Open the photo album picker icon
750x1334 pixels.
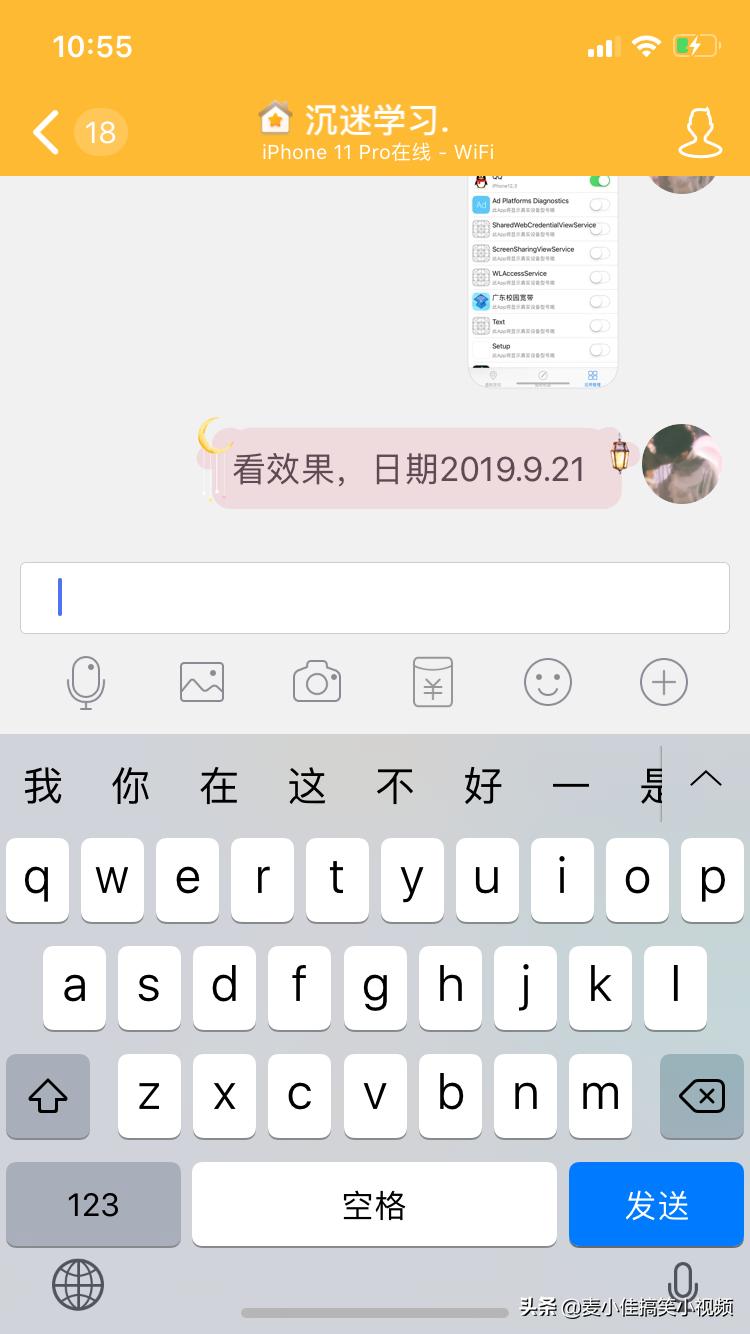201,683
